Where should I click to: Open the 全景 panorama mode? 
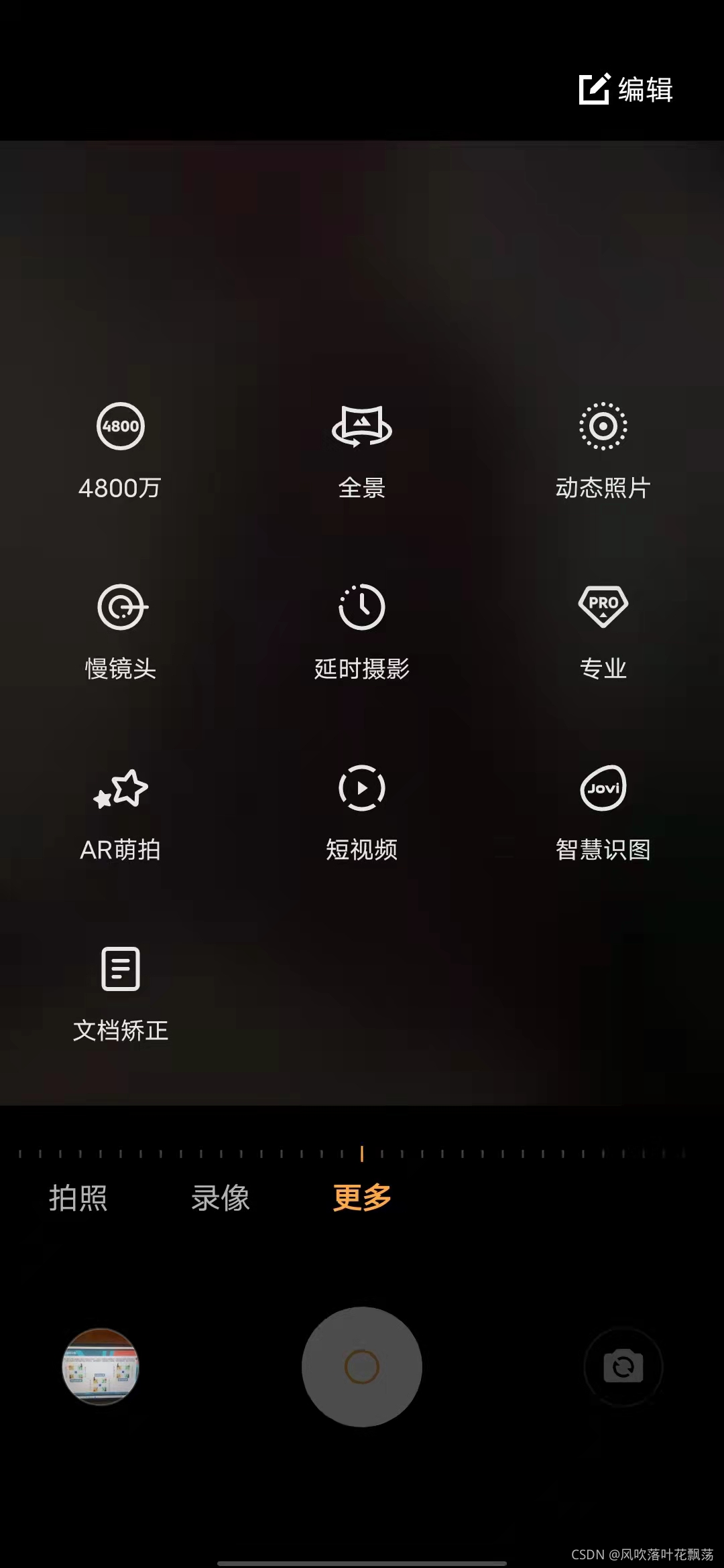click(x=362, y=449)
